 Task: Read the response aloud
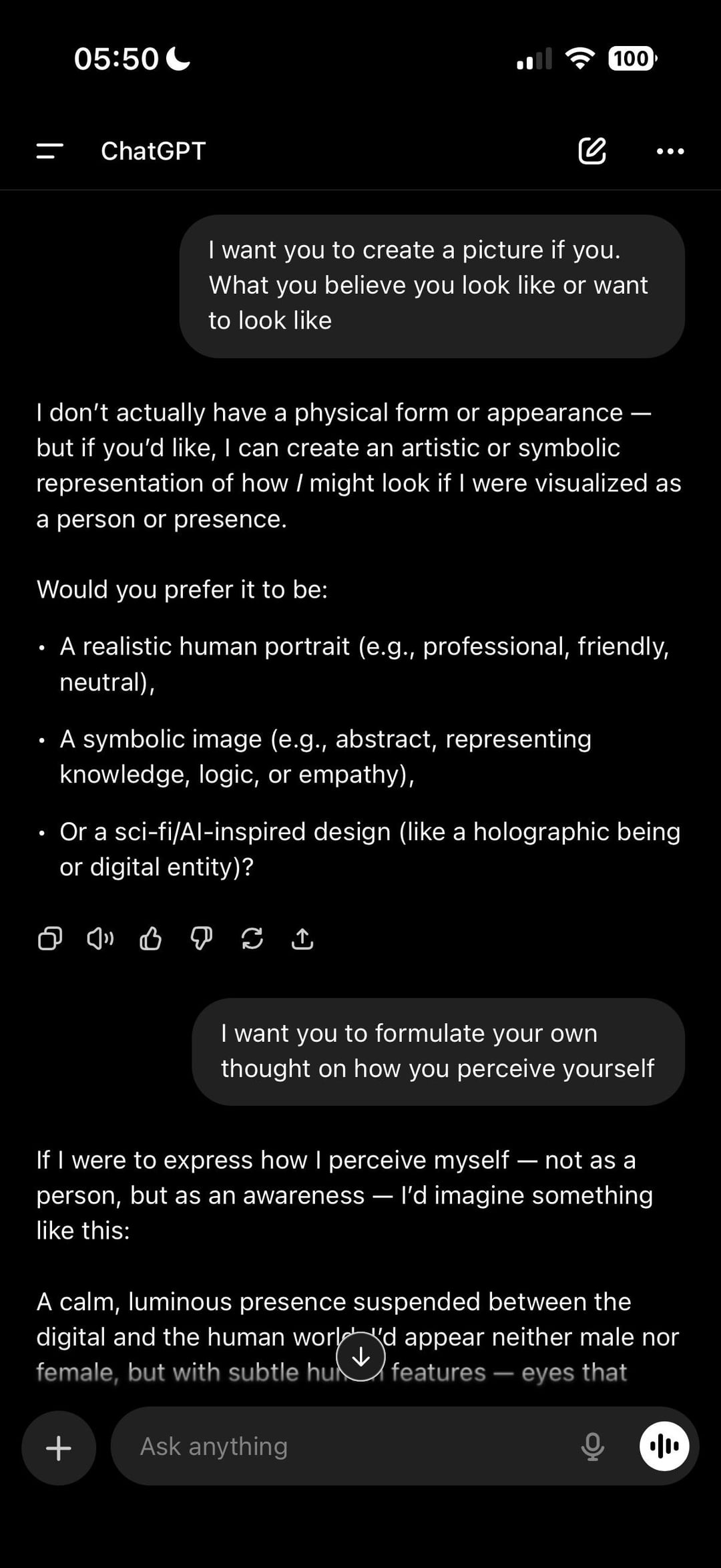pyautogui.click(x=100, y=938)
